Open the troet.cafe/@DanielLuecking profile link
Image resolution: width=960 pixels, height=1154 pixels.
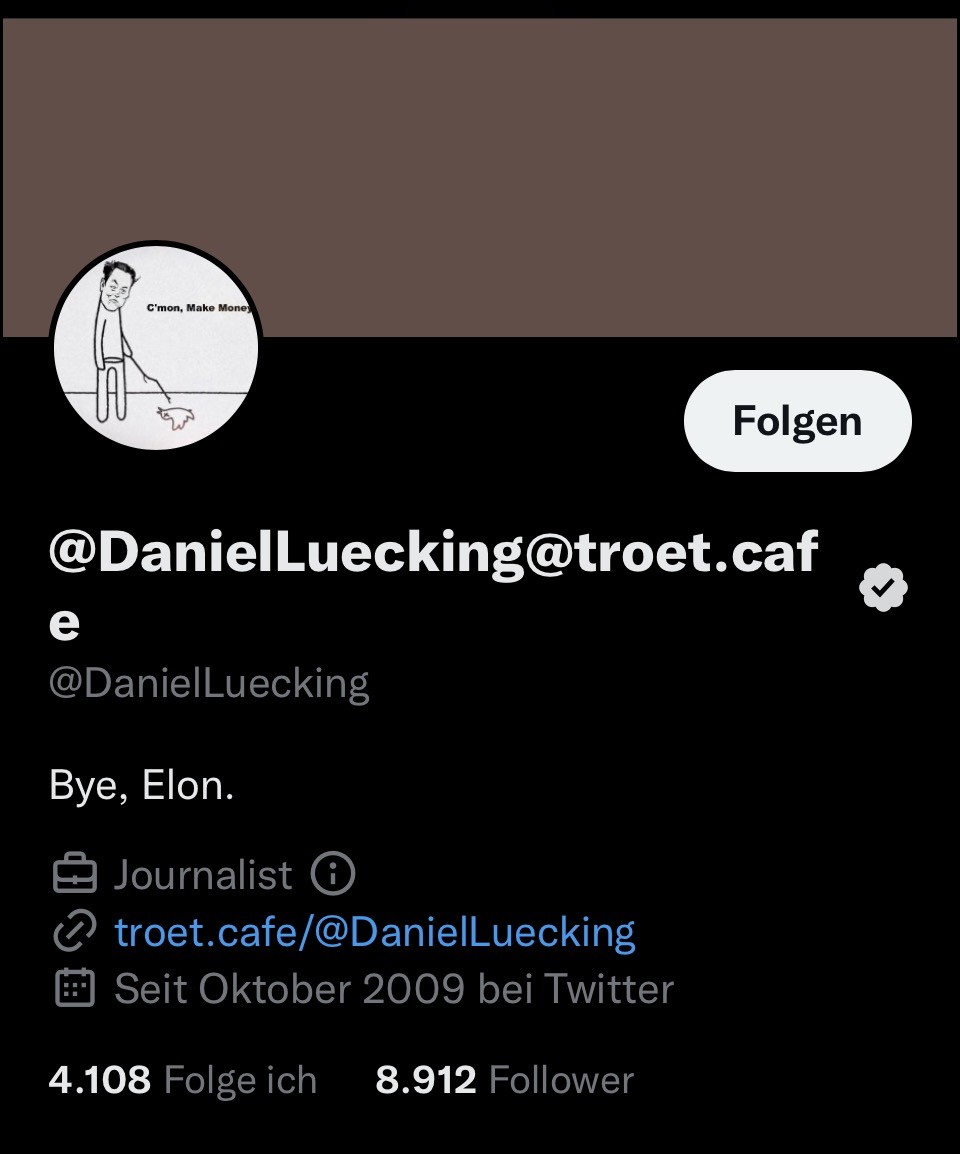pos(375,932)
